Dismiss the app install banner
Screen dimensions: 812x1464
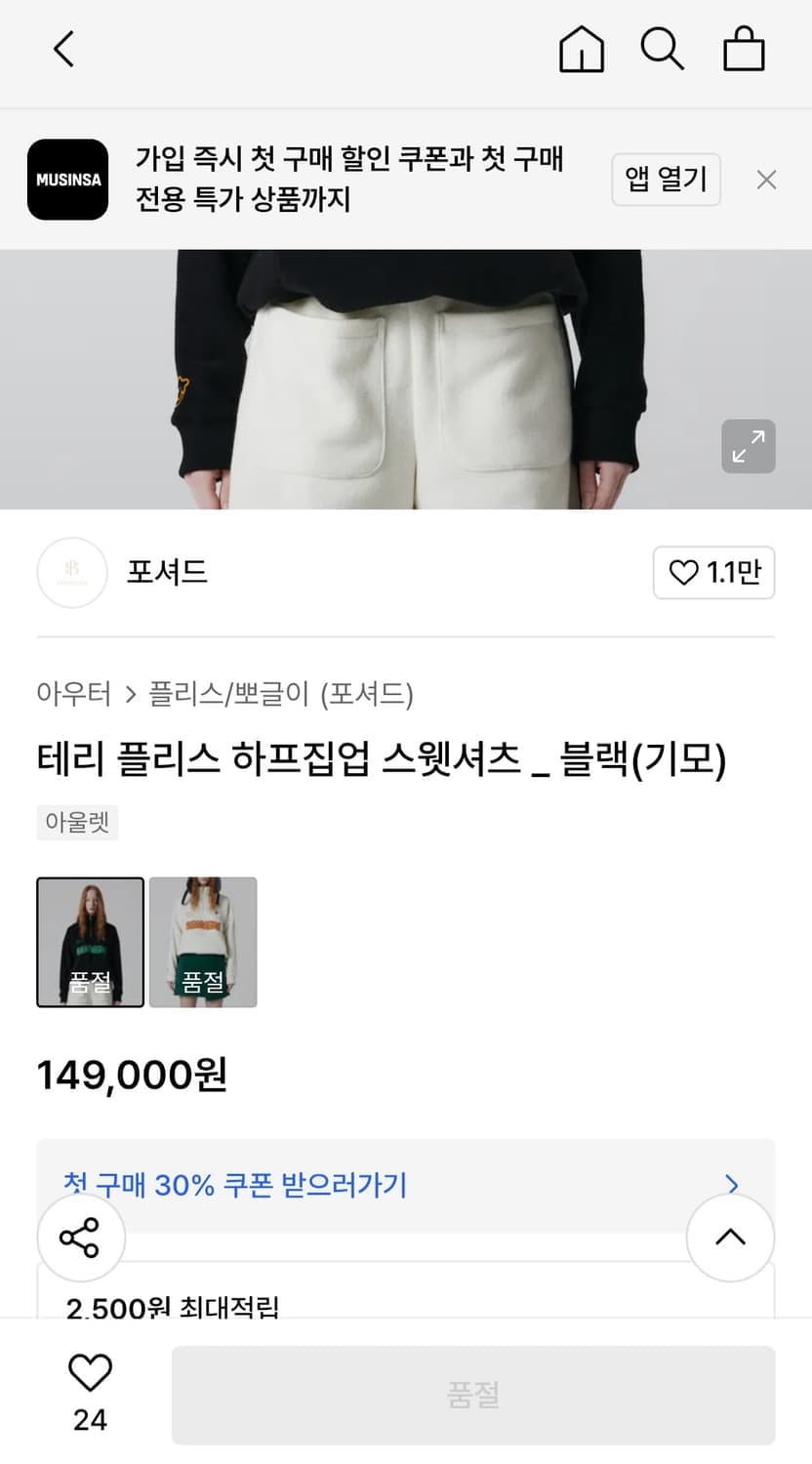pyautogui.click(x=767, y=180)
